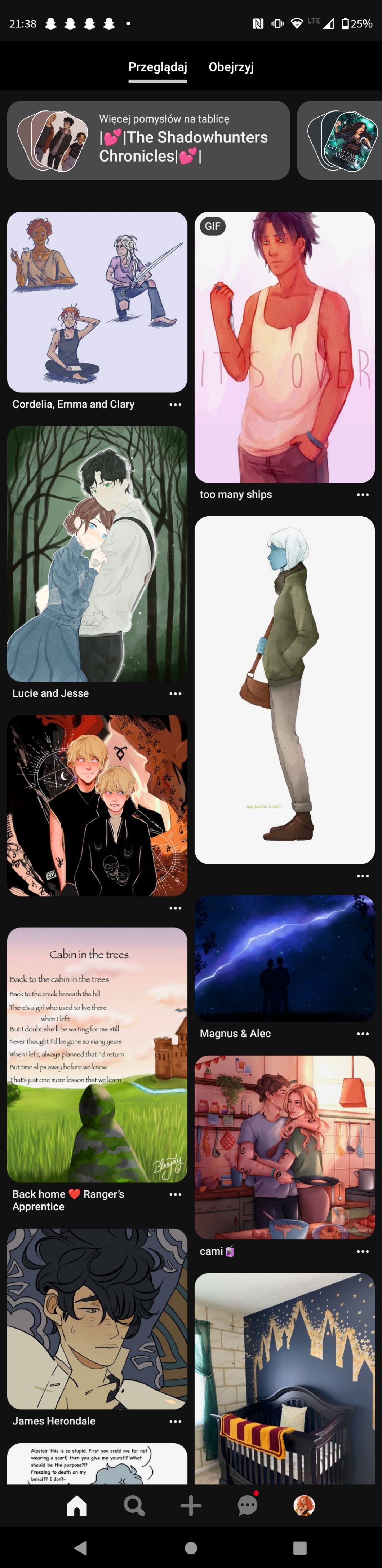Open options for Back home Ranger's Apprentice
382x1568 pixels.
tap(175, 1194)
